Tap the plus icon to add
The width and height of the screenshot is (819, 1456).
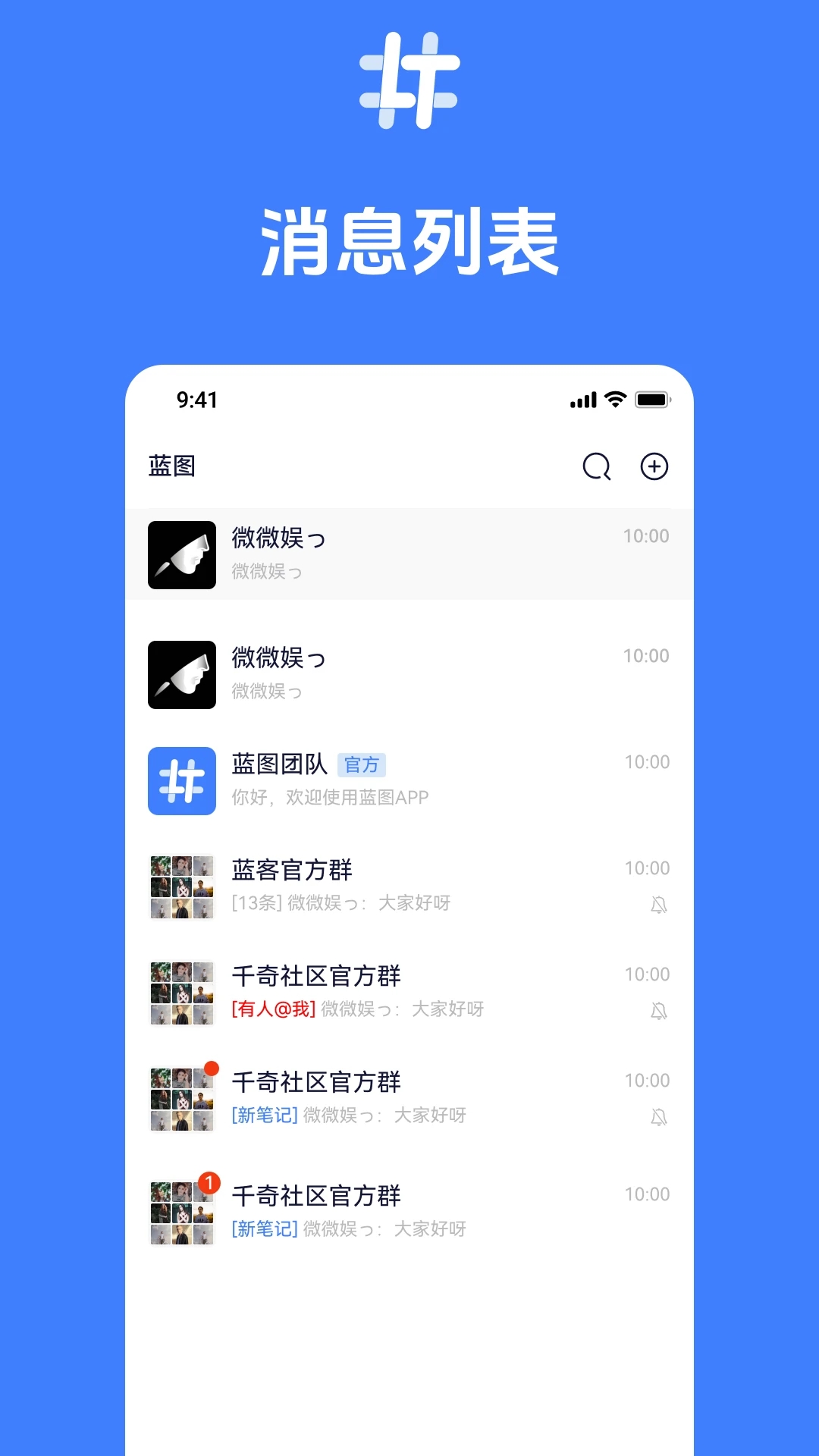click(654, 468)
